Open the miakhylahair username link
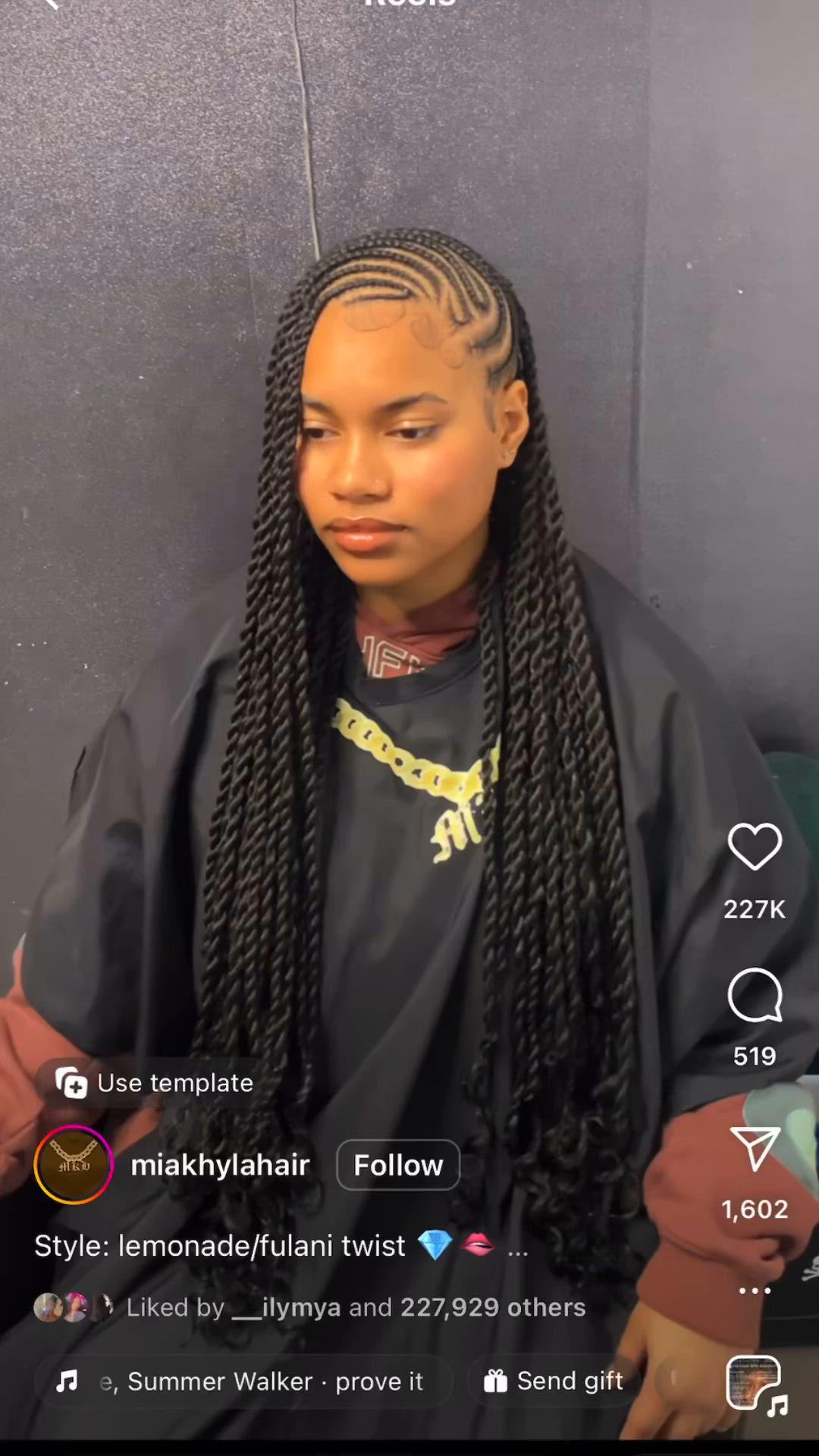 [x=220, y=1165]
